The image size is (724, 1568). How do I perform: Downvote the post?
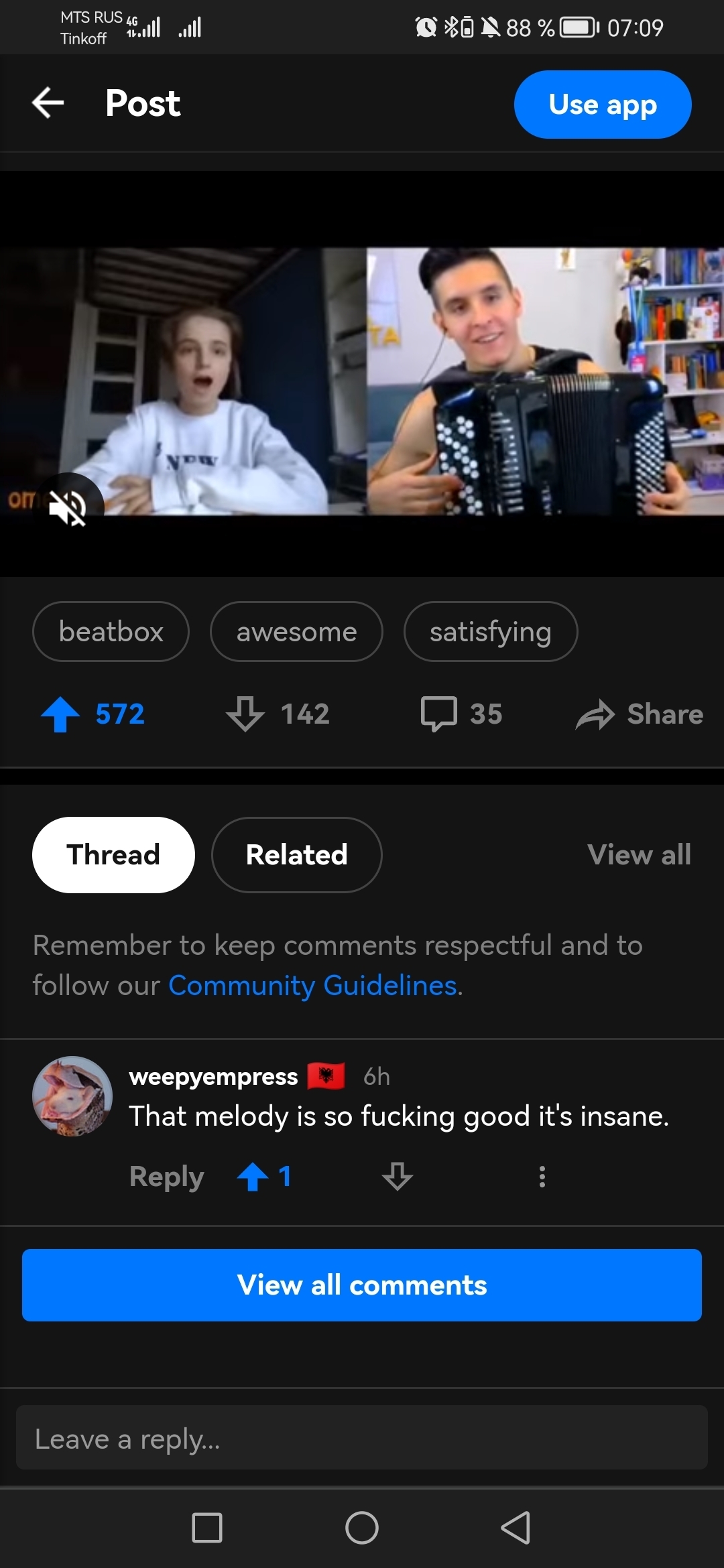(x=245, y=714)
